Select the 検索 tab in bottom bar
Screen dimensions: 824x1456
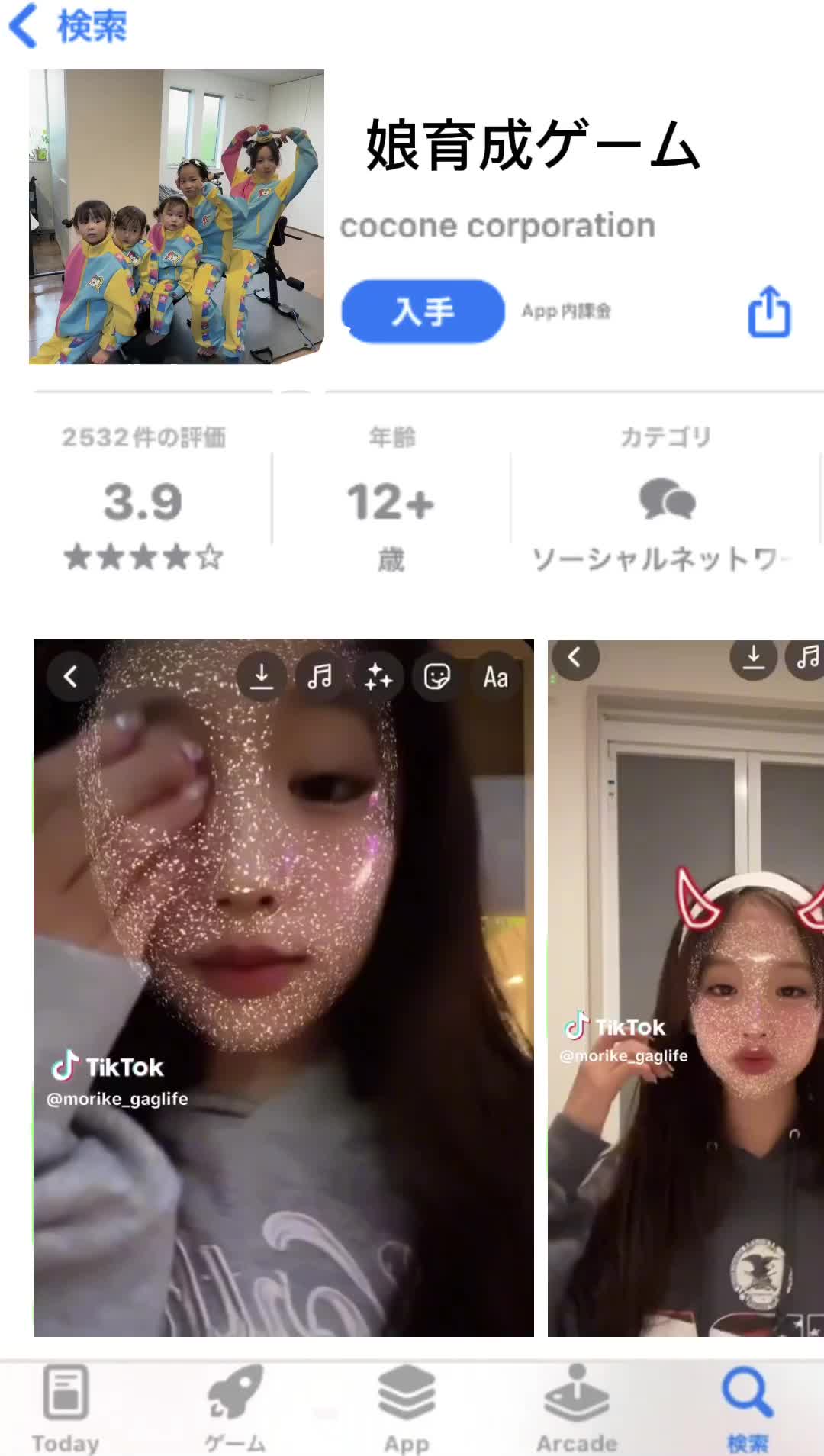tap(748, 1409)
